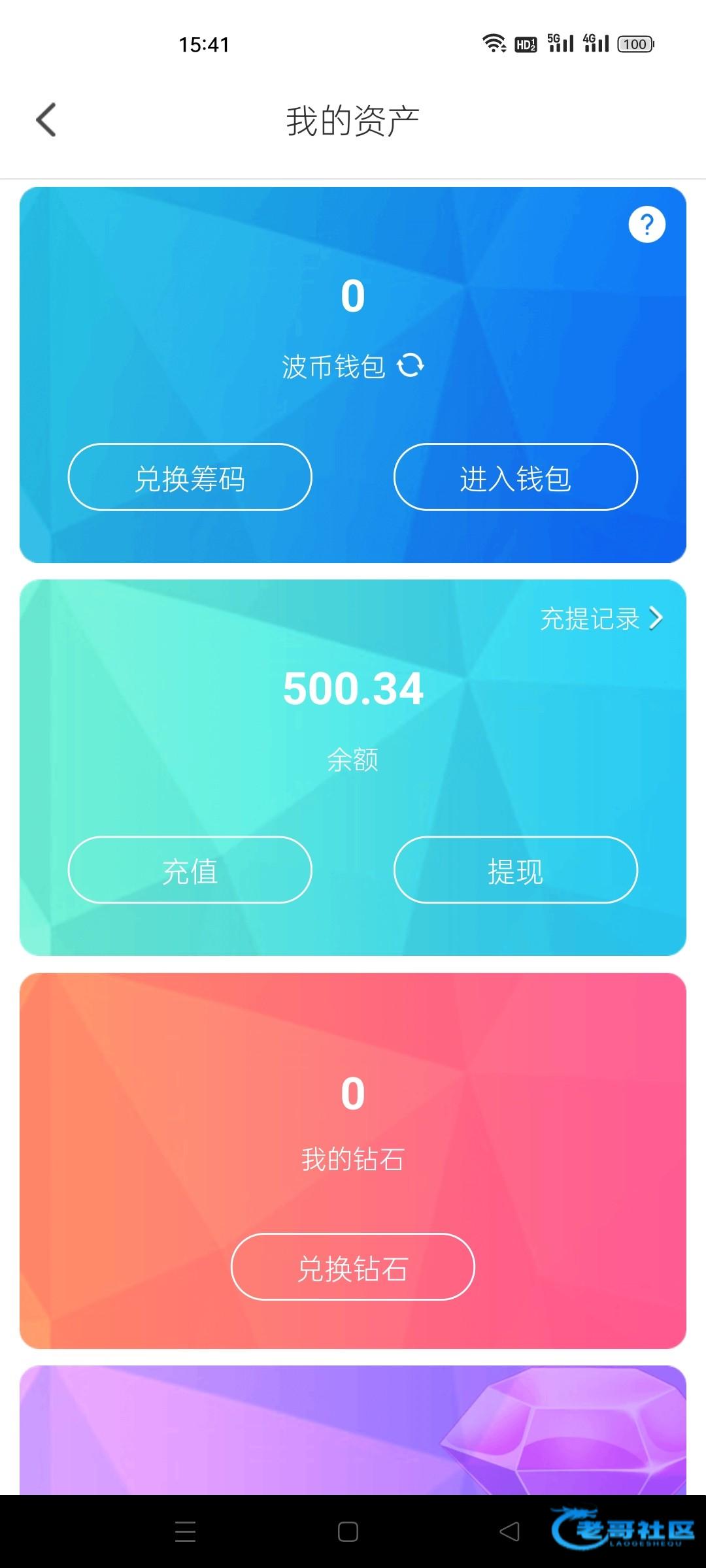706x1568 pixels.
Task: Open the help question mark icon
Action: [647, 225]
